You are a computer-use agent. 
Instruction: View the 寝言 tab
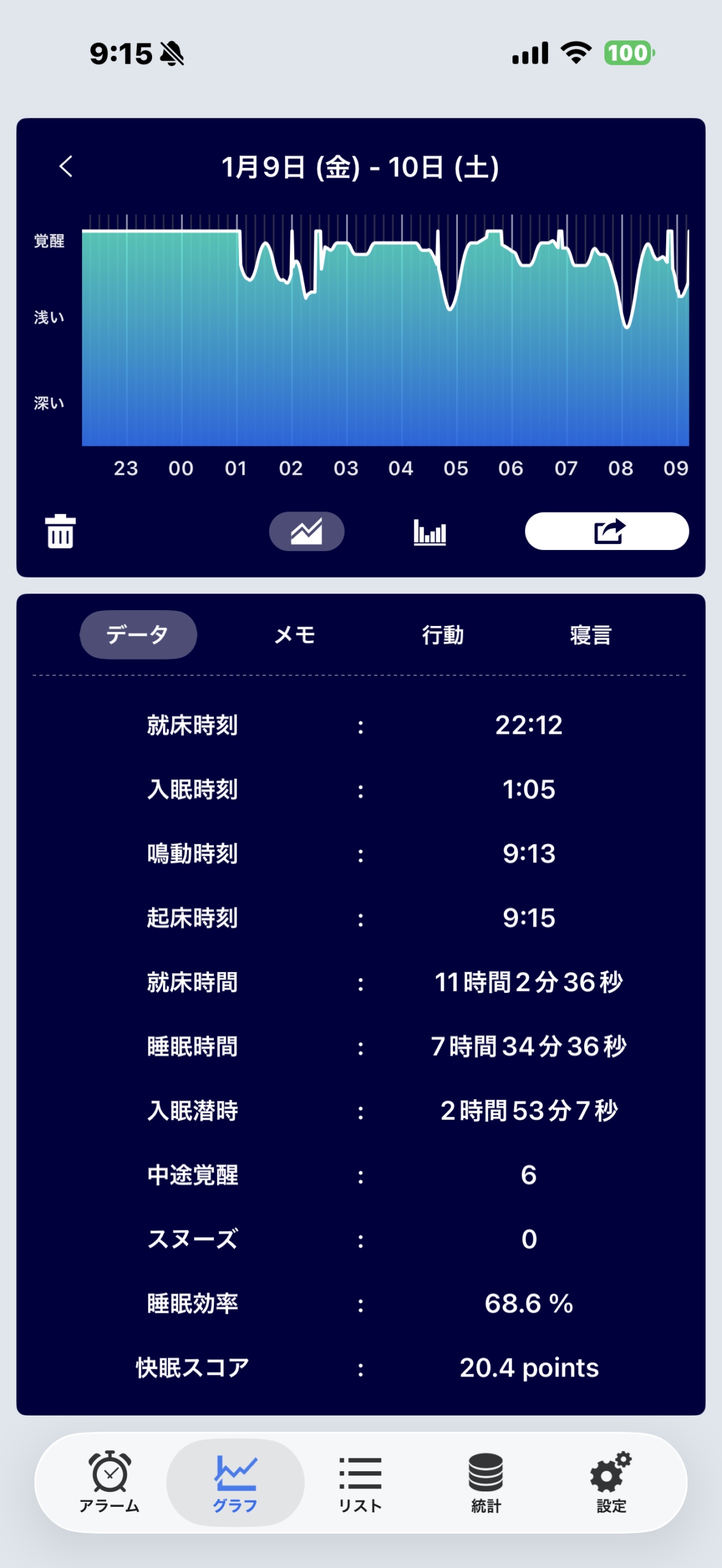[x=590, y=635]
